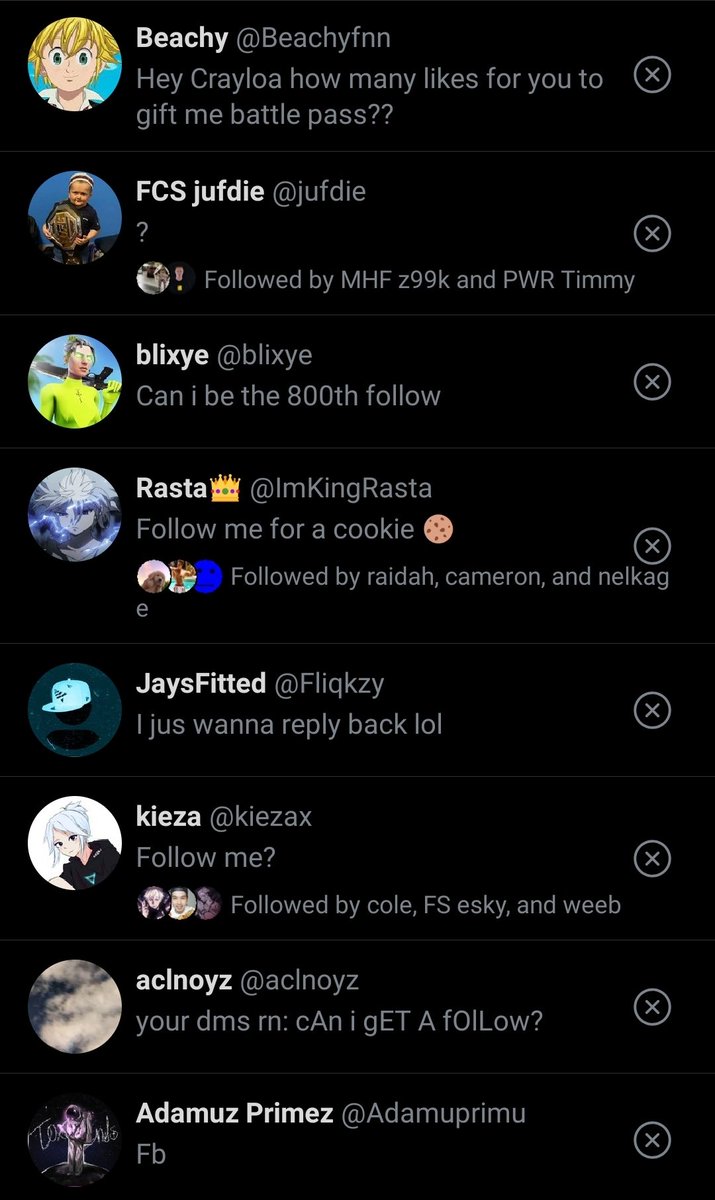Dismiss the request from Adamuz Primez

(652, 1140)
